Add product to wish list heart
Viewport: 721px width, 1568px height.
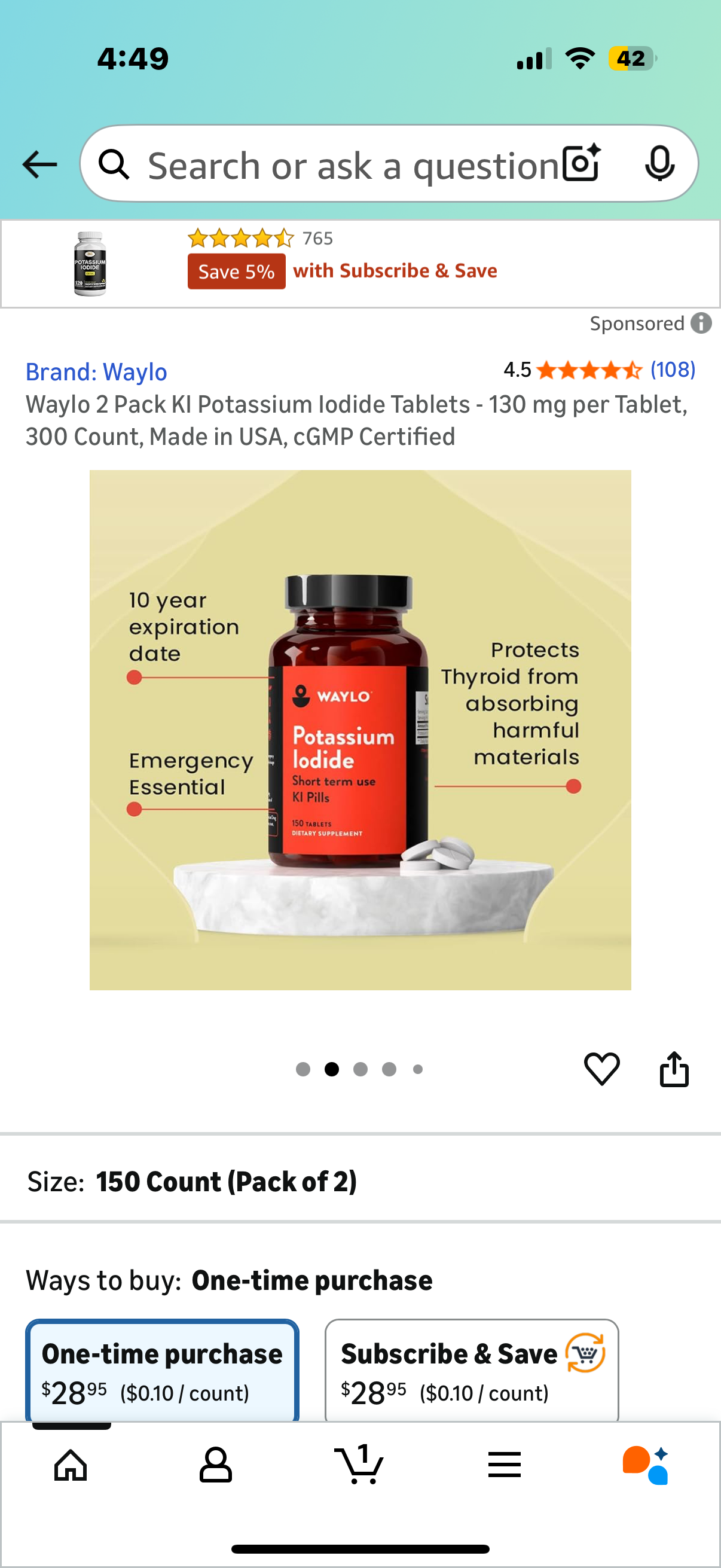pyautogui.click(x=602, y=1068)
